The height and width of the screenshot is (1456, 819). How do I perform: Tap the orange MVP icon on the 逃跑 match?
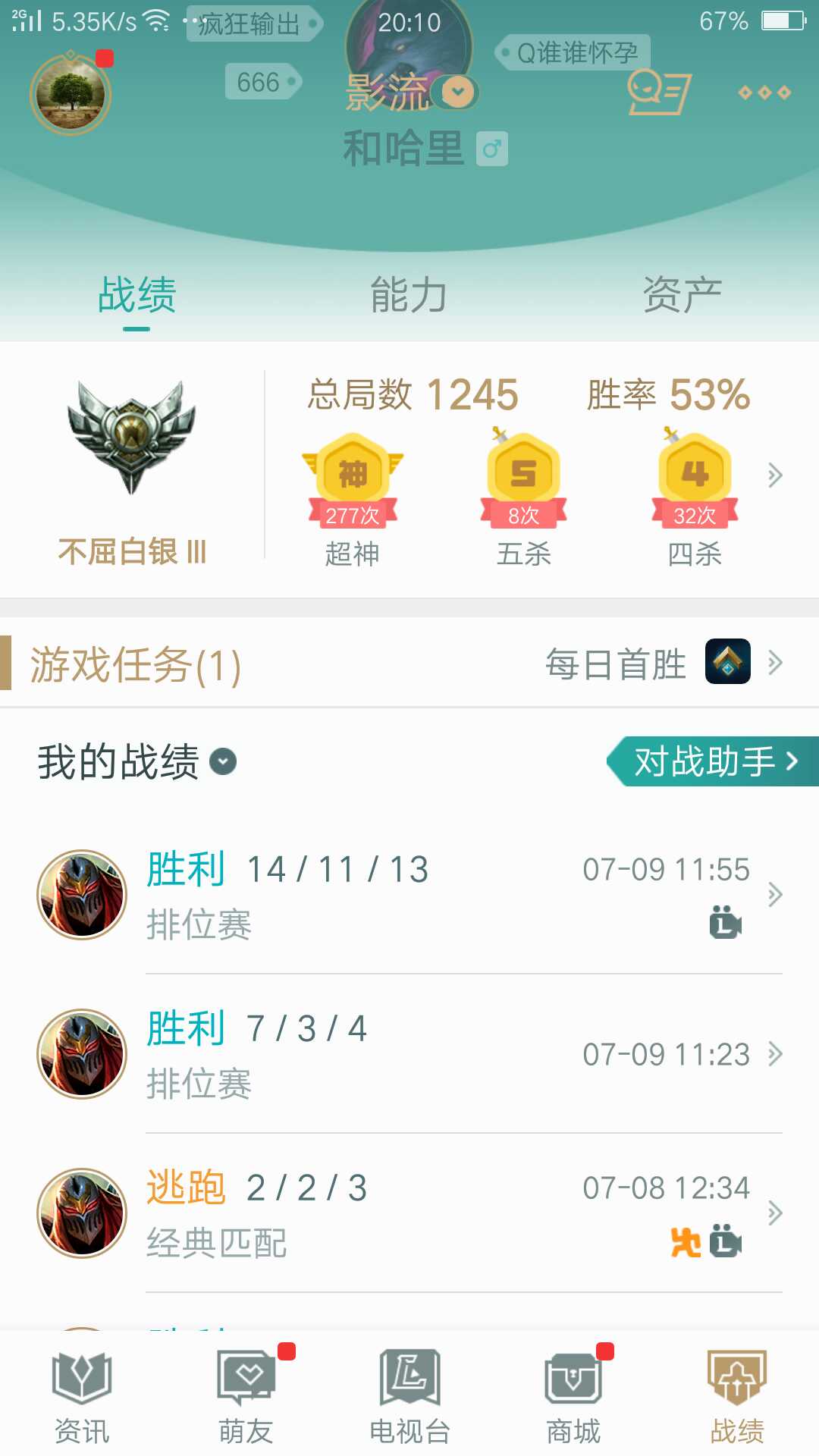pyautogui.click(x=685, y=1242)
